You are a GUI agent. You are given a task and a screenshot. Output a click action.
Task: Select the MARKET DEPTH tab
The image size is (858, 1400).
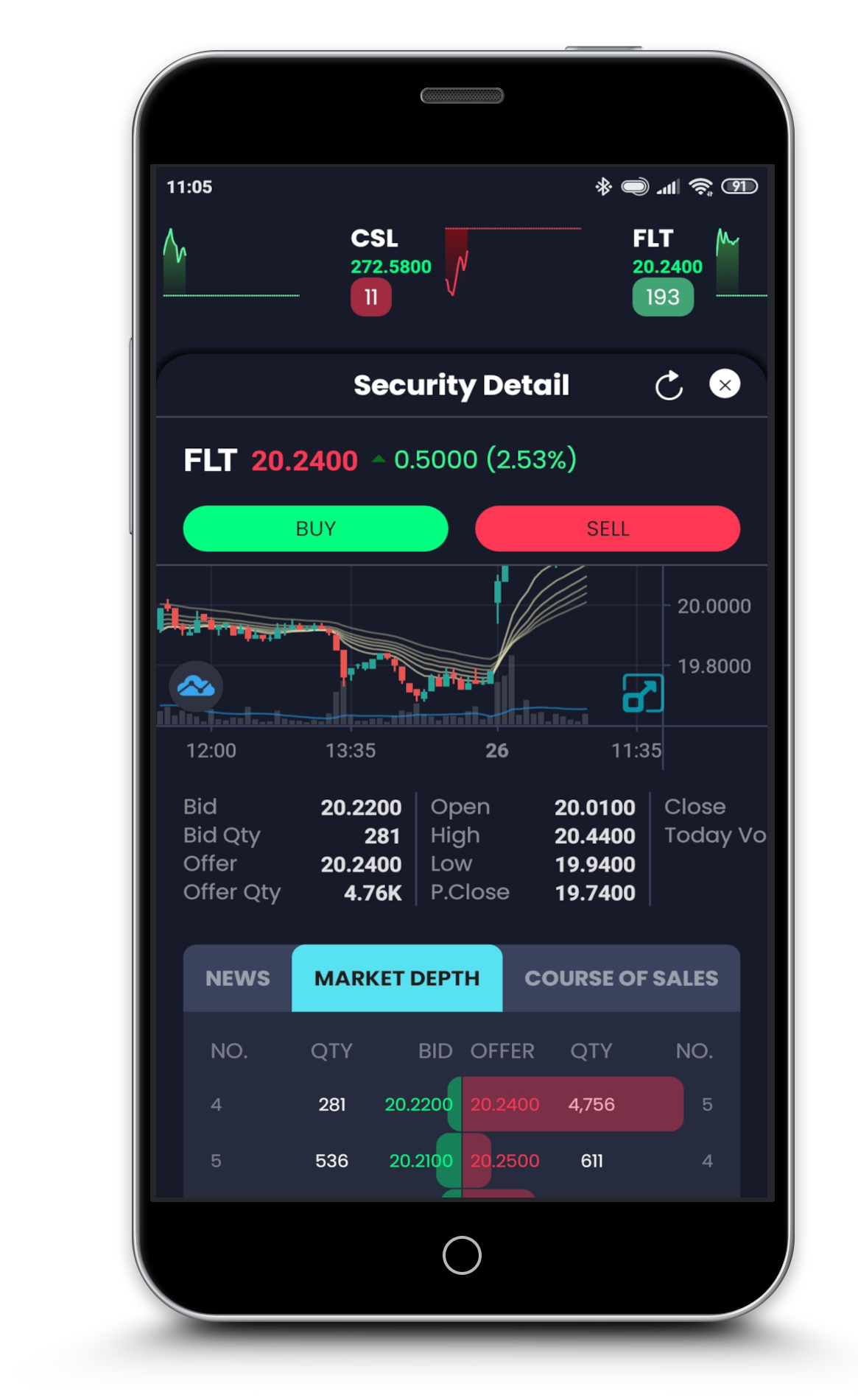[x=397, y=978]
